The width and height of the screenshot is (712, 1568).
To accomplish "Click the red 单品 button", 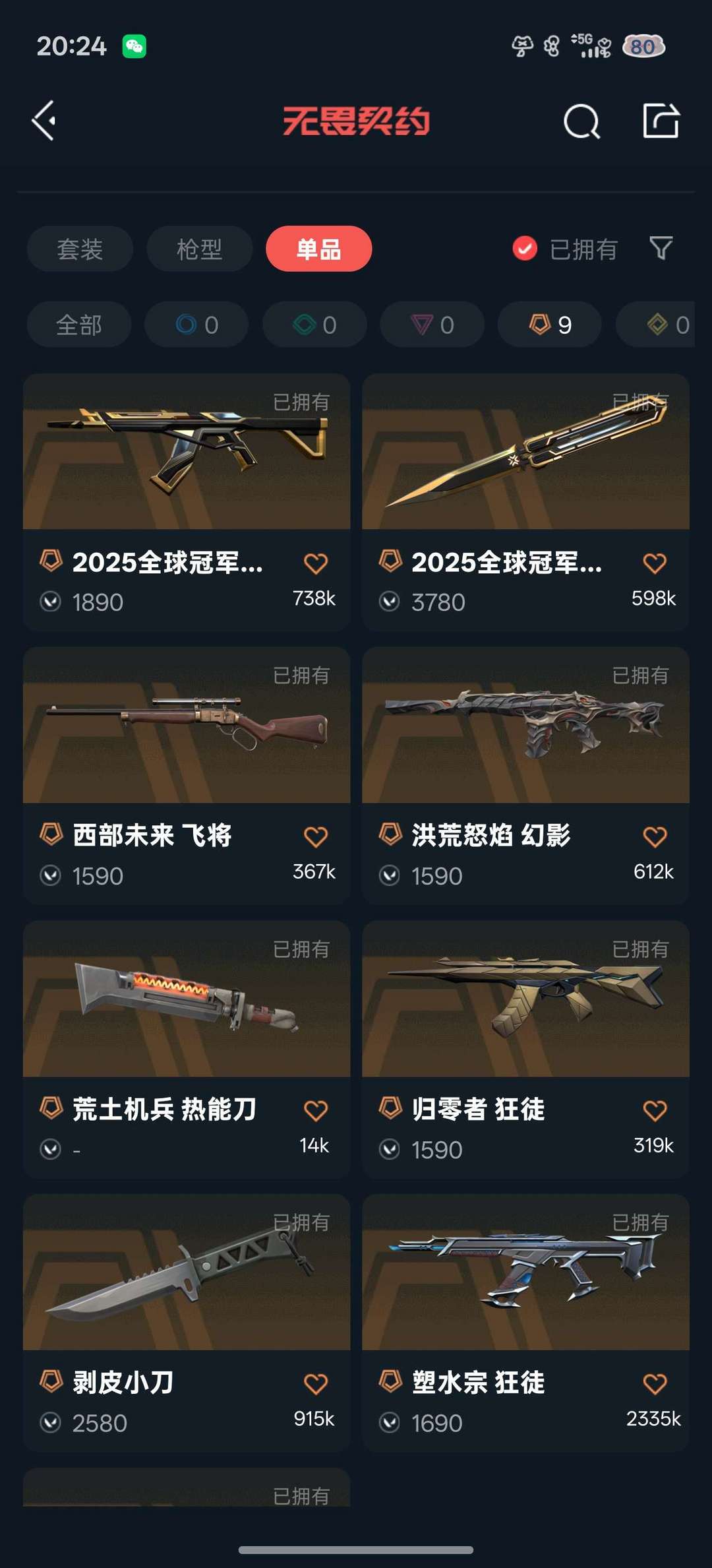I will click(318, 249).
